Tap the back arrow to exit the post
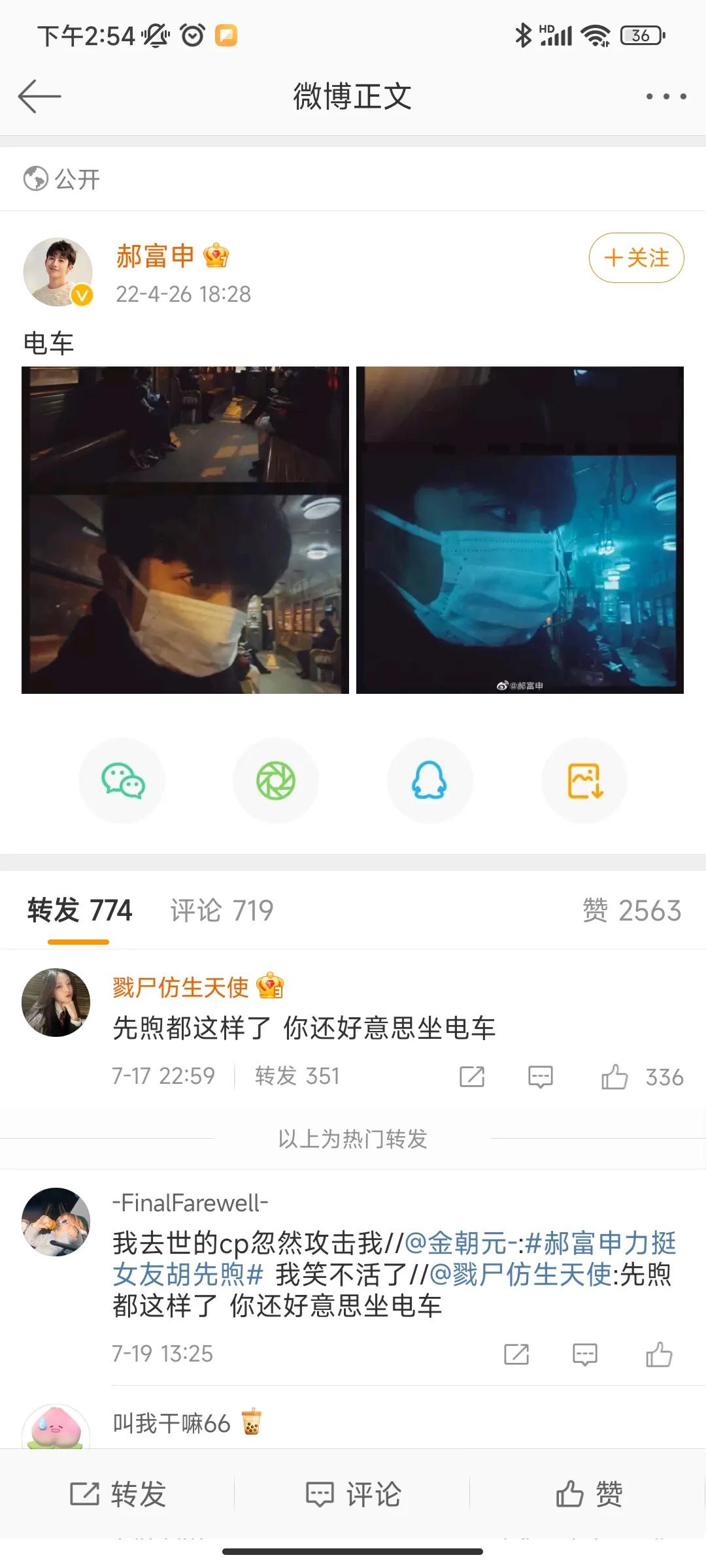Screen dimensions: 706x1568 (41, 95)
